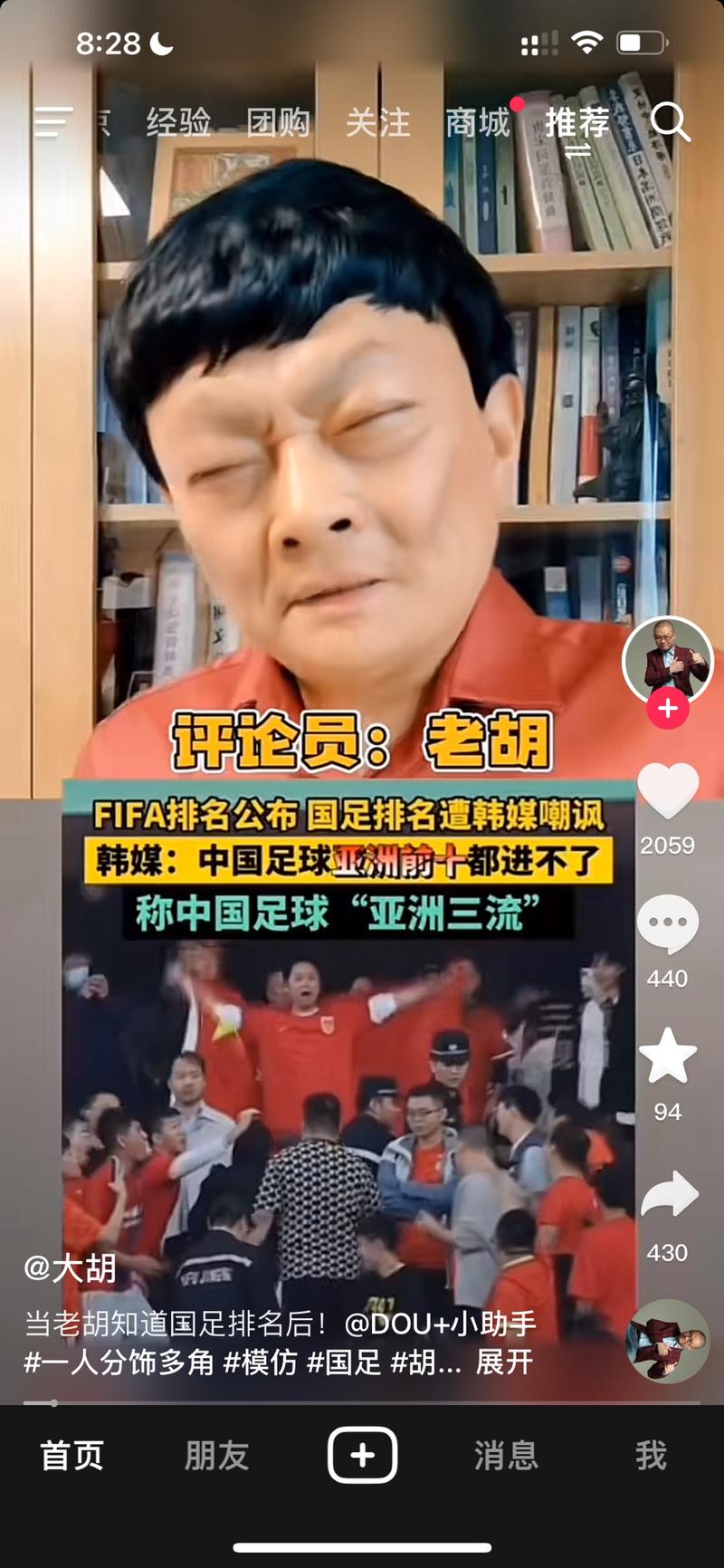Tap the star to favorite the video
The width and height of the screenshot is (724, 1568).
click(668, 1056)
